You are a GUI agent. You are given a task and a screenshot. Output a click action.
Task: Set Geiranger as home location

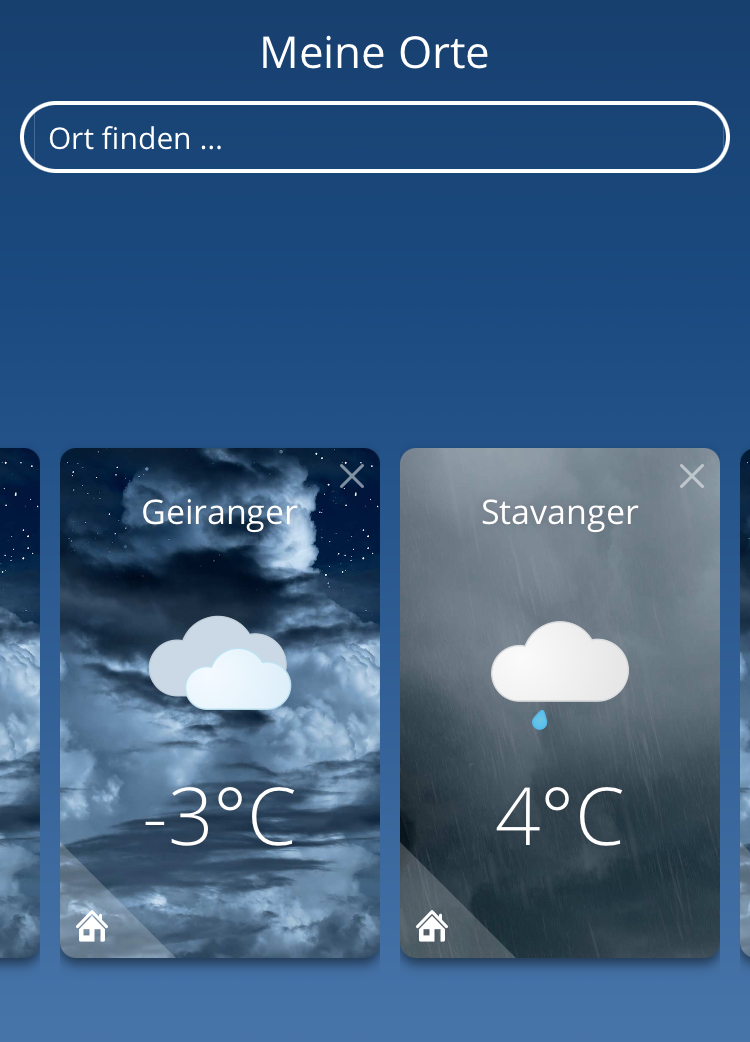click(x=92, y=927)
